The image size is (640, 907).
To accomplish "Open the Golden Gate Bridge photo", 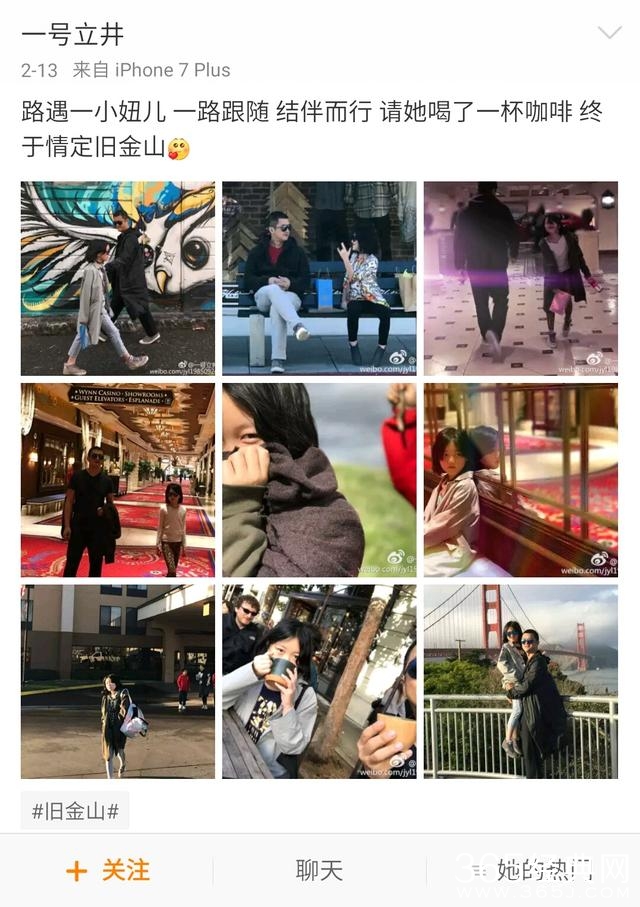I will coord(520,682).
